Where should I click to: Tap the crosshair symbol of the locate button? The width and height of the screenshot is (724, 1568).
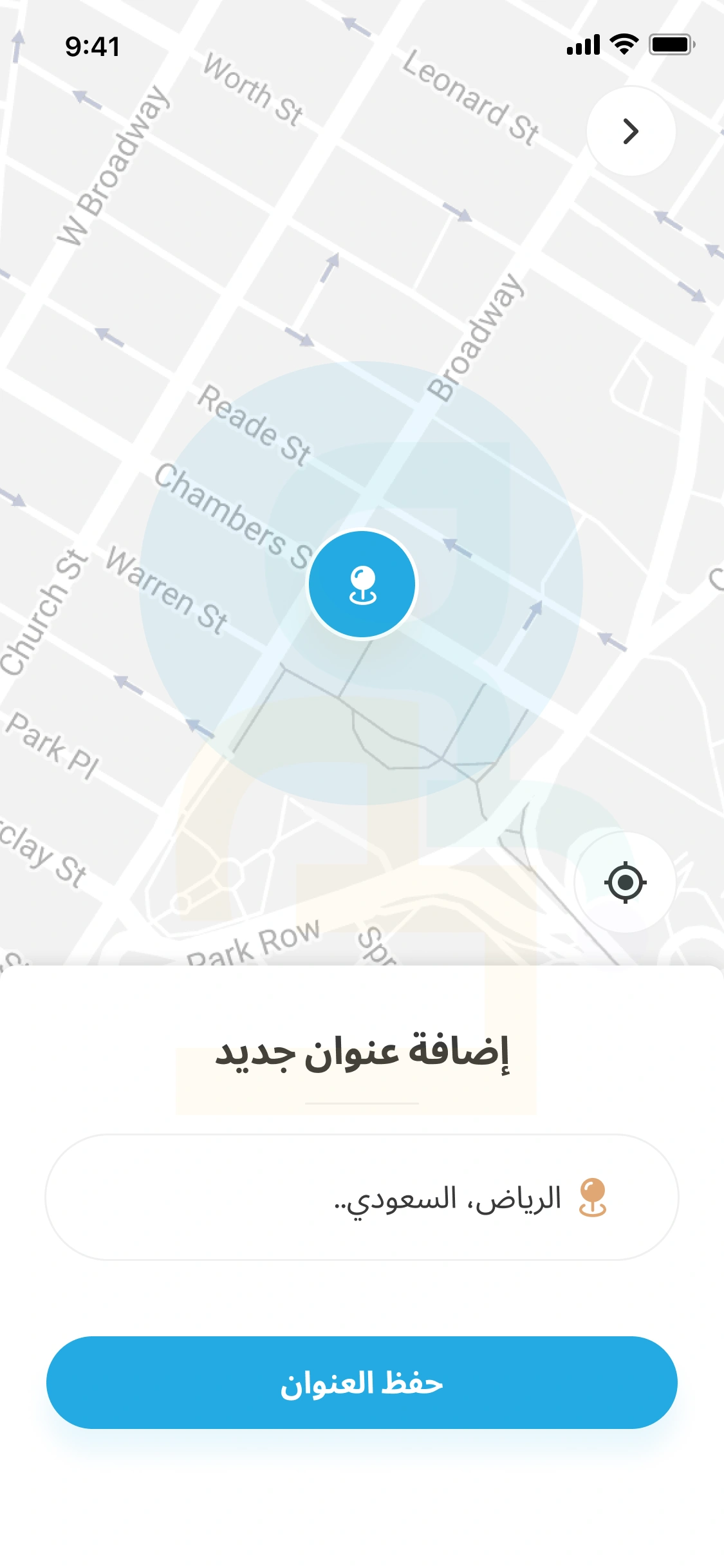pyautogui.click(x=626, y=882)
